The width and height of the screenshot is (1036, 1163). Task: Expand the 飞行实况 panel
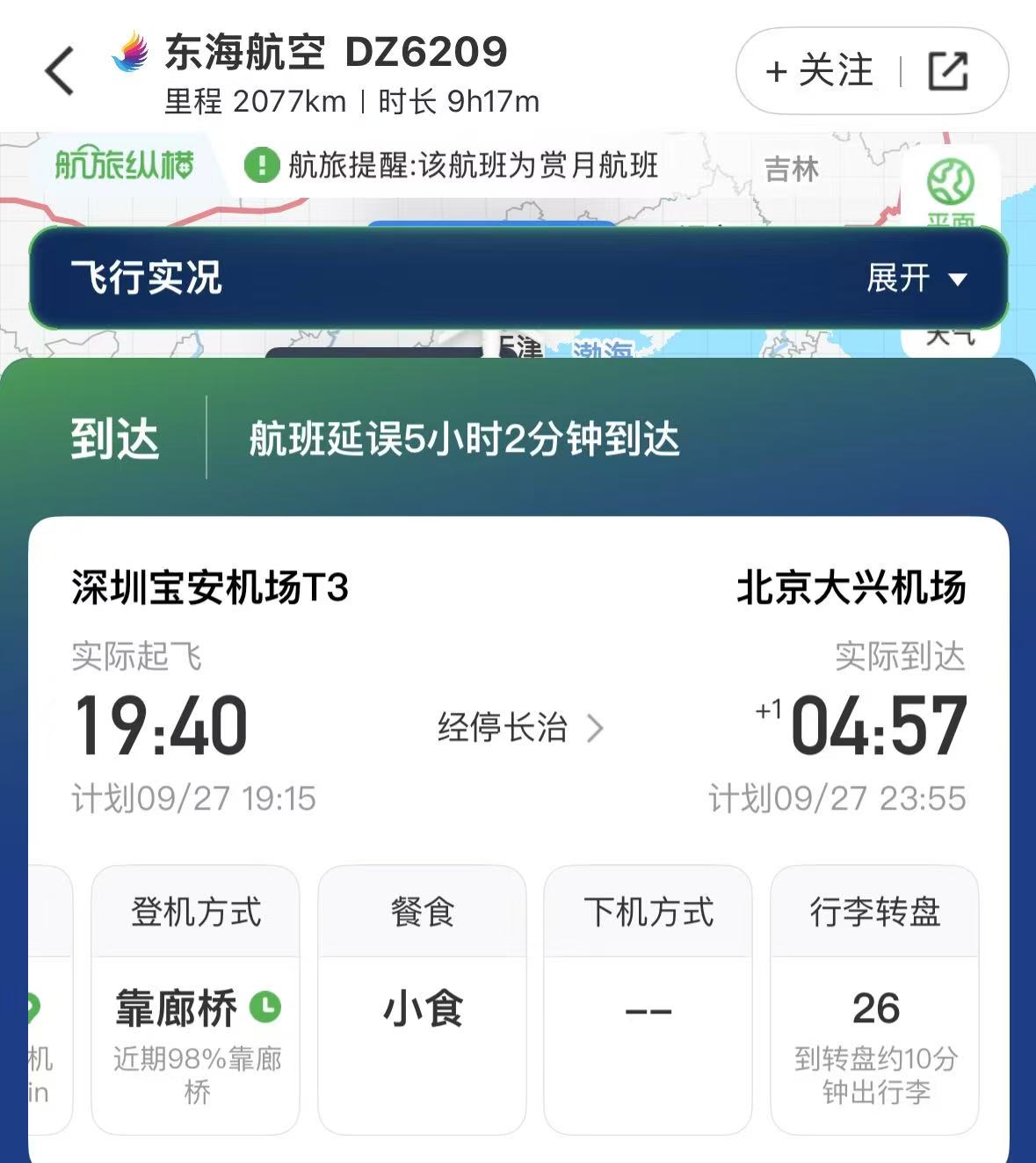pyautogui.click(x=916, y=279)
